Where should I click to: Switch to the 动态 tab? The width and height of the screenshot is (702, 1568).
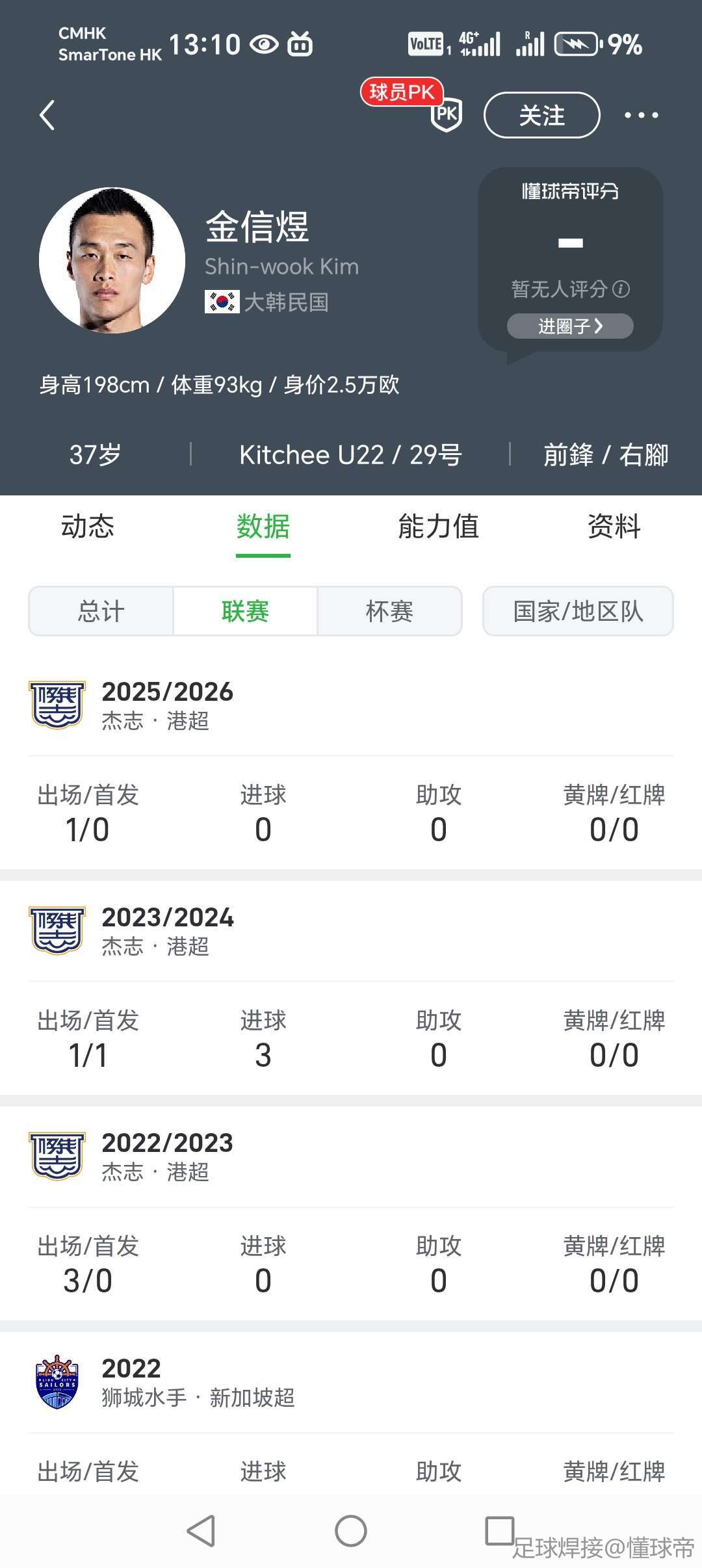click(x=88, y=527)
